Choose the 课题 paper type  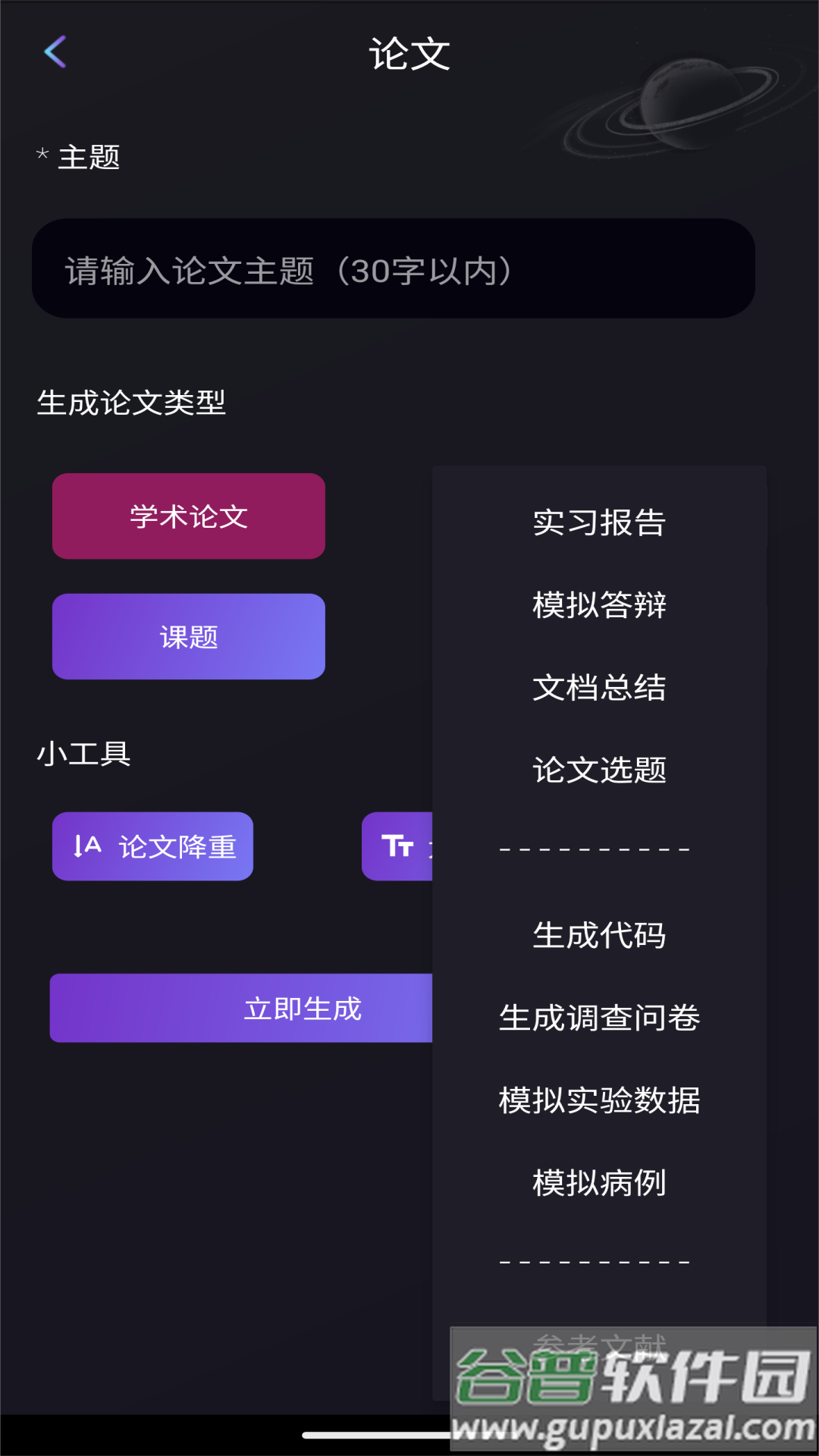coord(189,637)
